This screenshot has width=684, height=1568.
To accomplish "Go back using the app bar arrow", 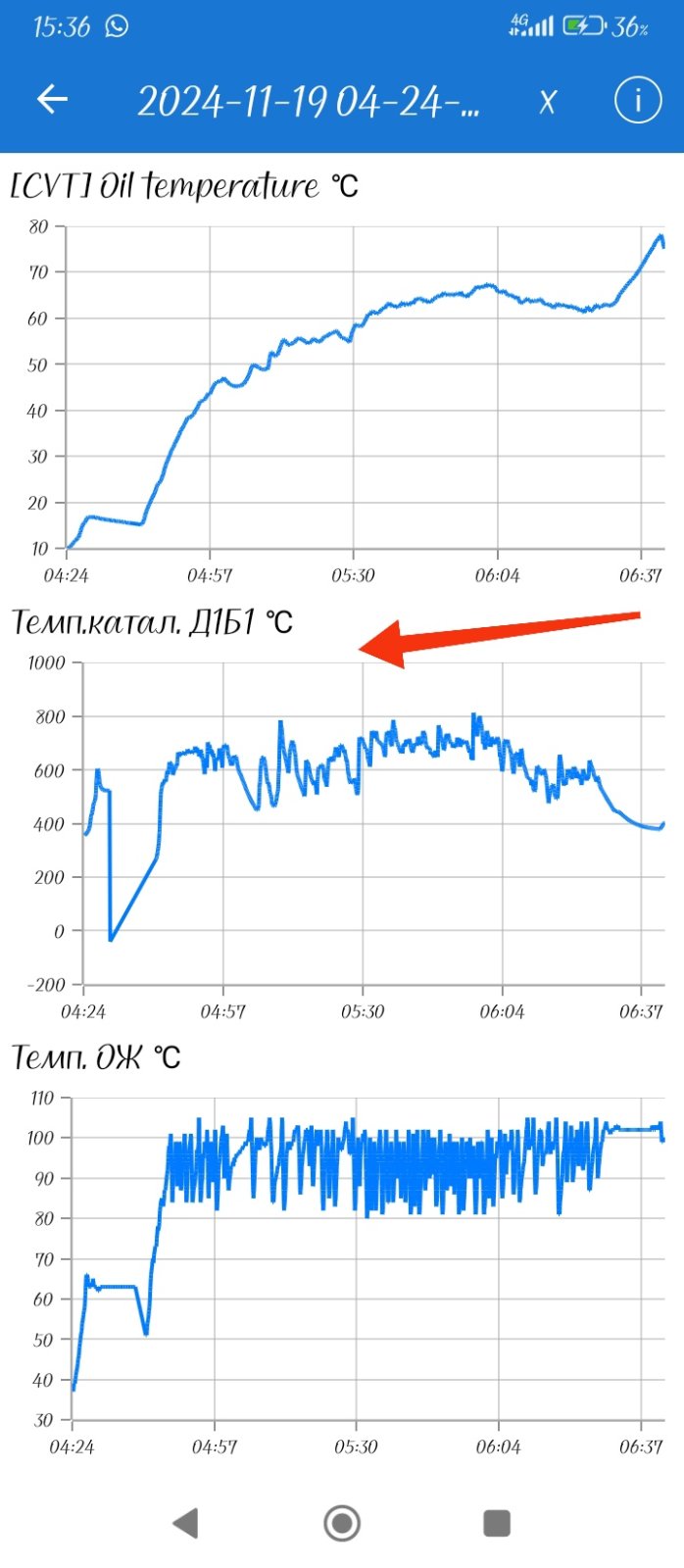I will pos(52,99).
